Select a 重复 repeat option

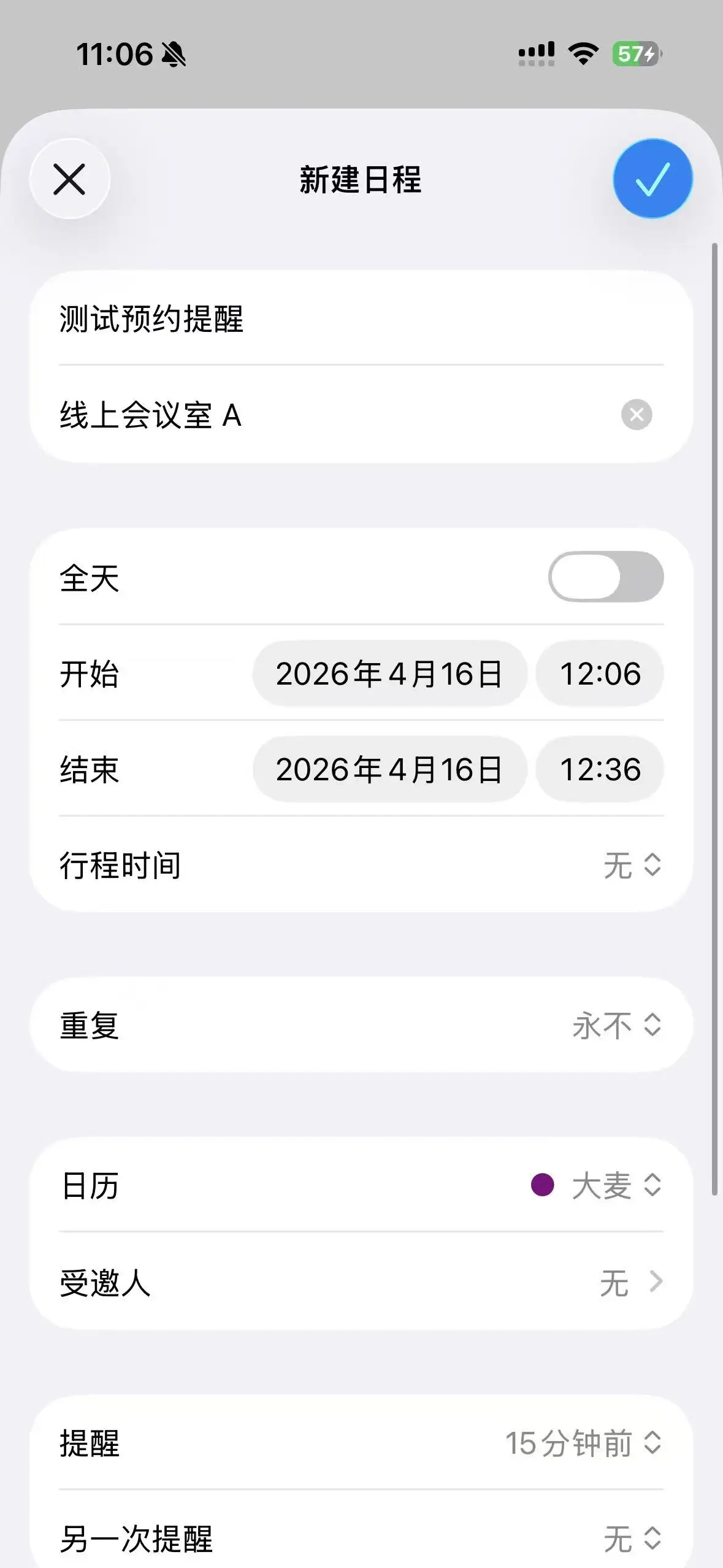coord(616,1025)
